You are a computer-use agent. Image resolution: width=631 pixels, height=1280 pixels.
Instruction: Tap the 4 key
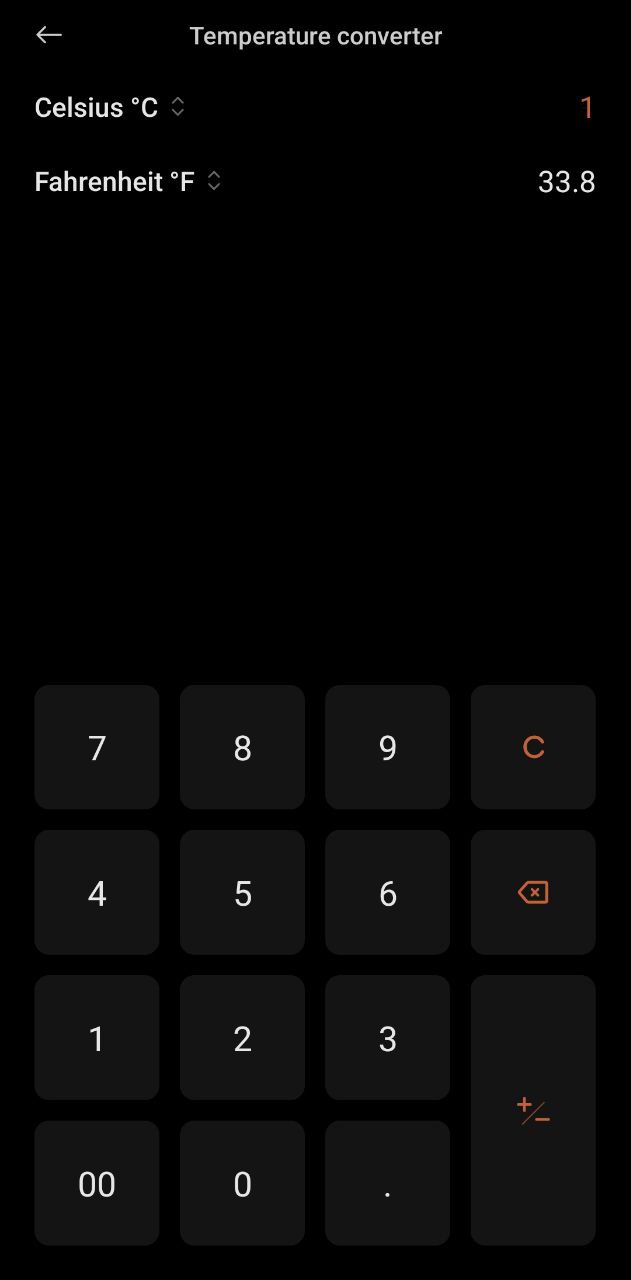coord(97,892)
